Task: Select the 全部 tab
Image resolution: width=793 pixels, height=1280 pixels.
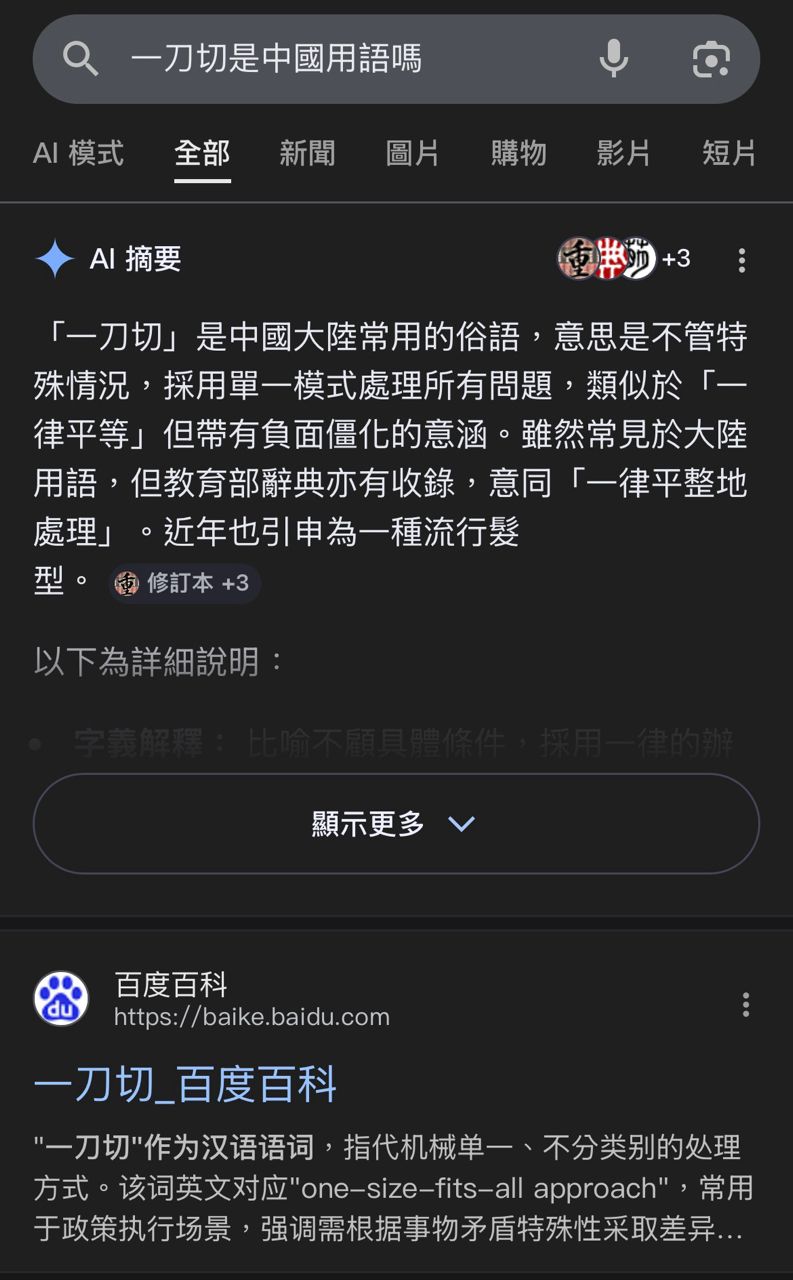Action: pyautogui.click(x=202, y=153)
